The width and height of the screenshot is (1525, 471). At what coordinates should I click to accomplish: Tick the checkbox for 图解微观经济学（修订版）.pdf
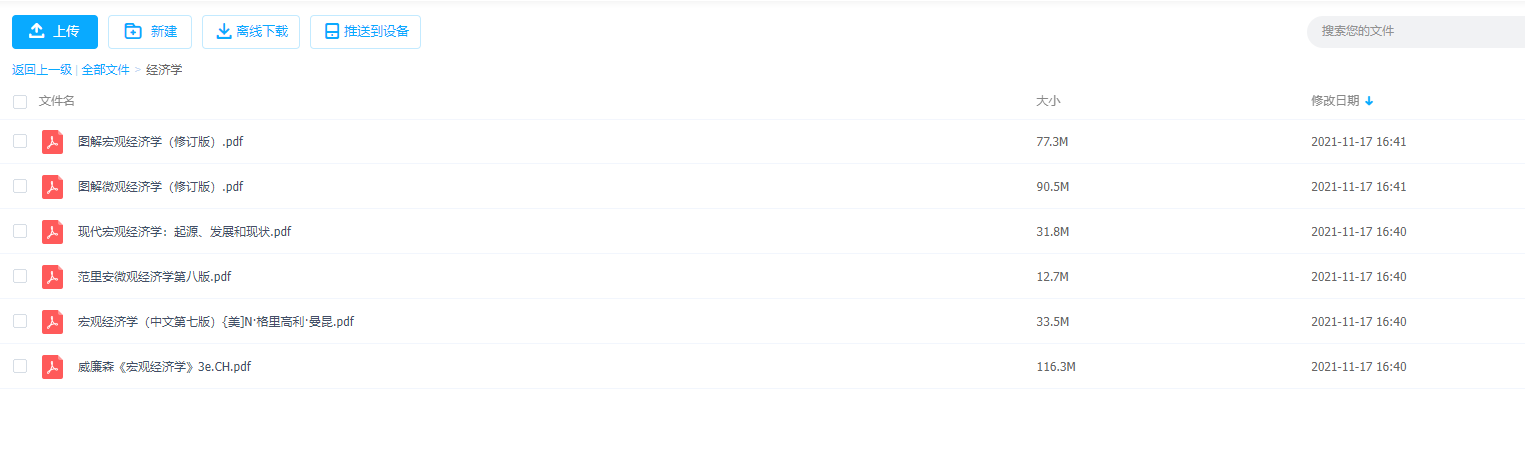20,187
